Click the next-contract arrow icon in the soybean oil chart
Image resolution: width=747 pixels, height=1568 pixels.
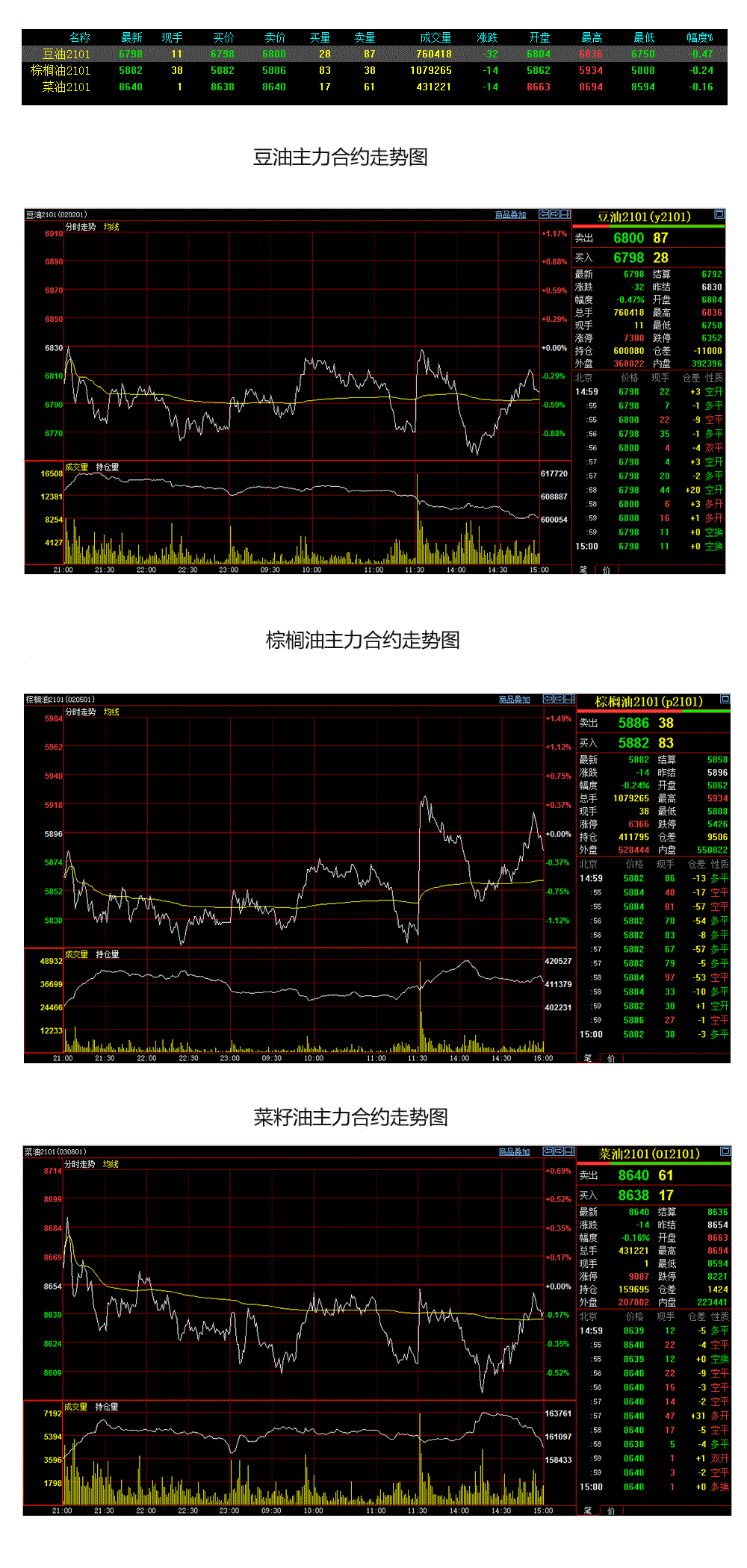click(555, 215)
